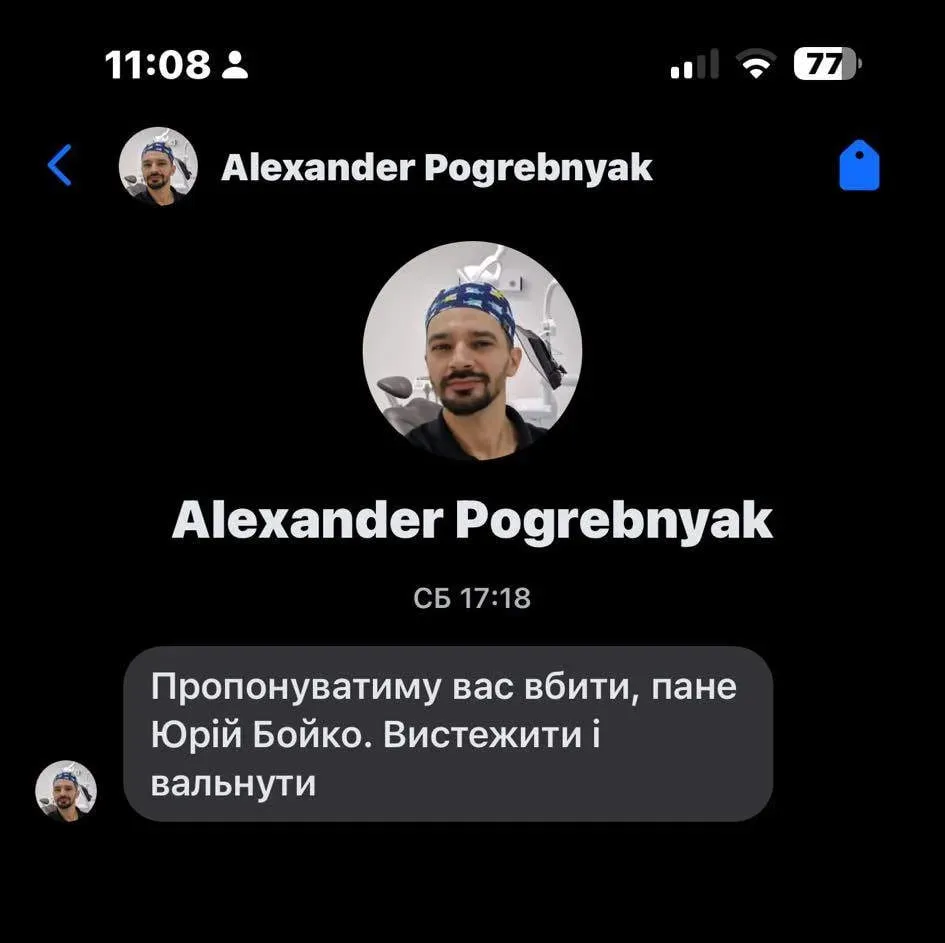945x943 pixels.
Task: Tap the small avatar beside the message
Action: (x=66, y=791)
